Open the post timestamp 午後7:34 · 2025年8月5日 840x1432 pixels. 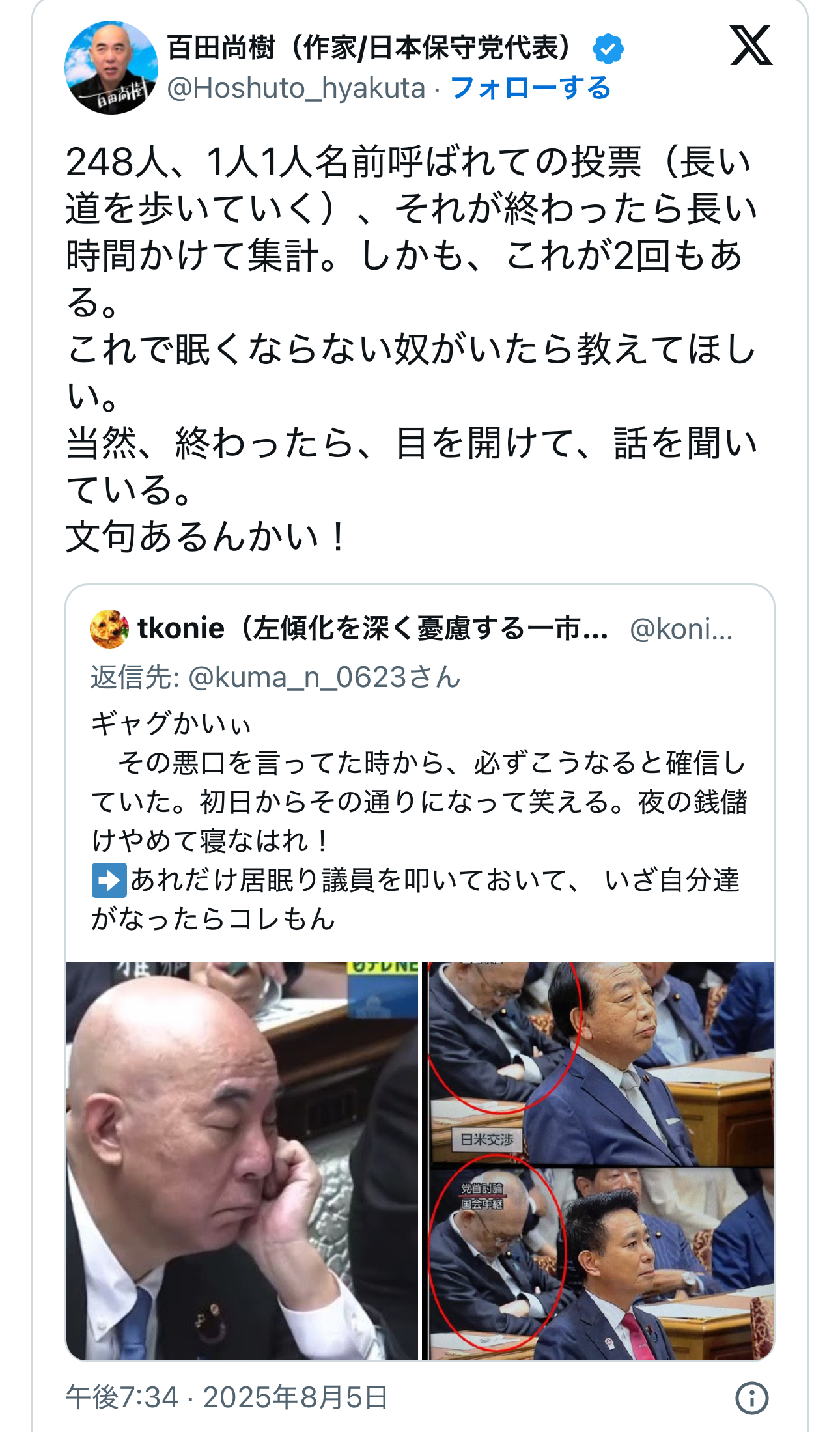[x=227, y=1398]
